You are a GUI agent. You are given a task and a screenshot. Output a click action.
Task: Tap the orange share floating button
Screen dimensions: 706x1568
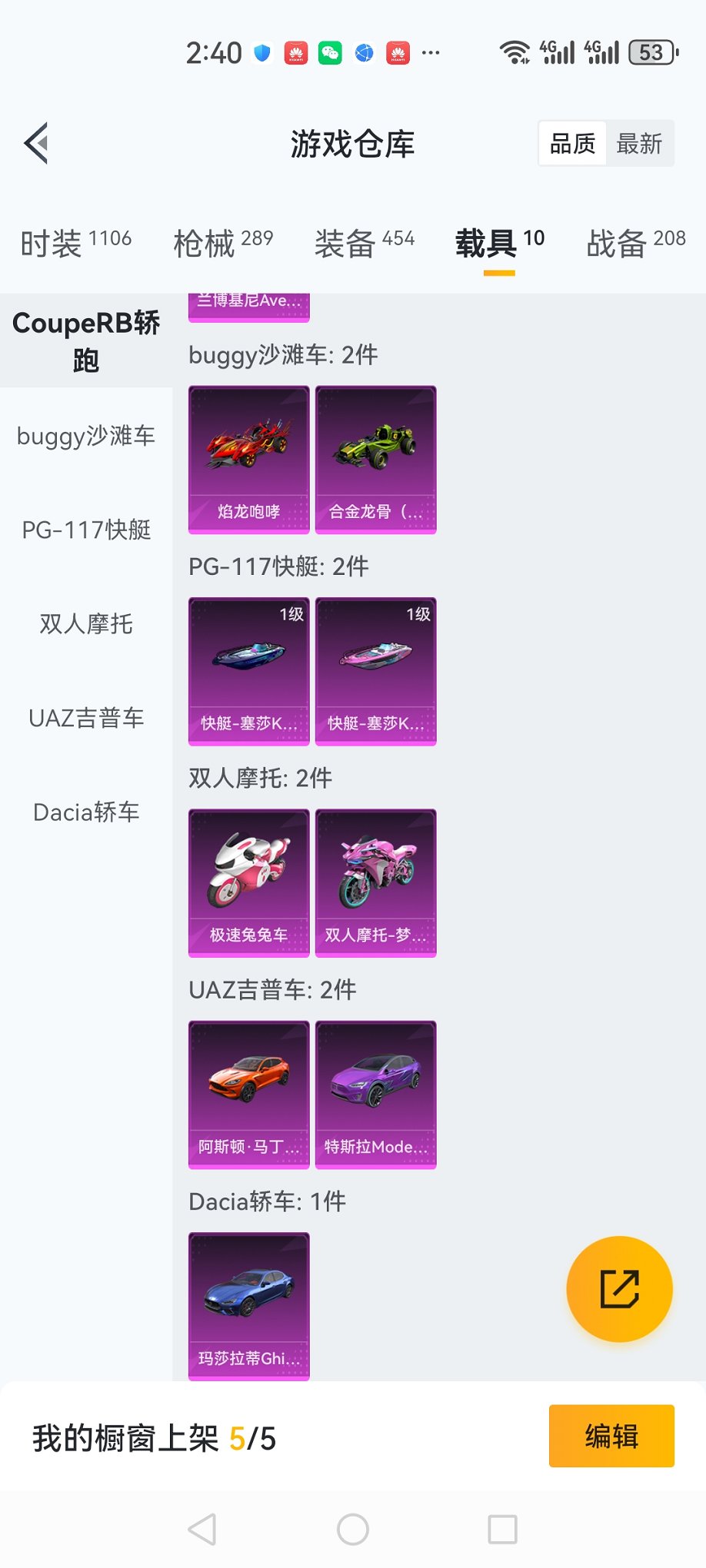620,1290
